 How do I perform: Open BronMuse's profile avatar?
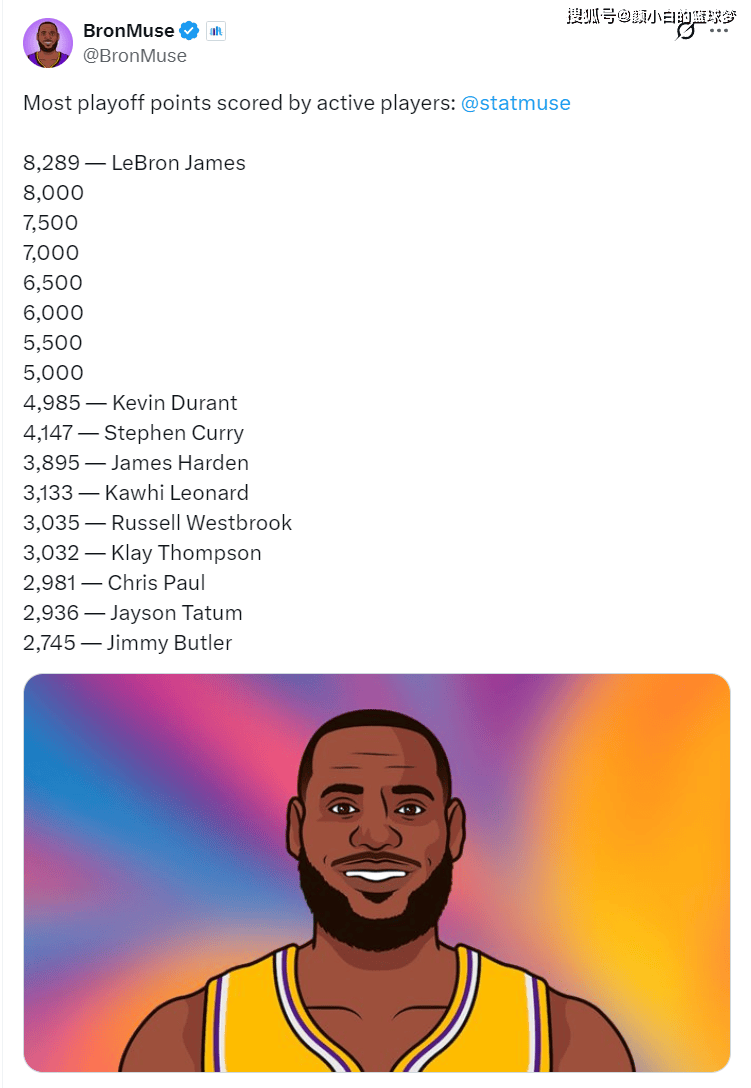point(47,43)
